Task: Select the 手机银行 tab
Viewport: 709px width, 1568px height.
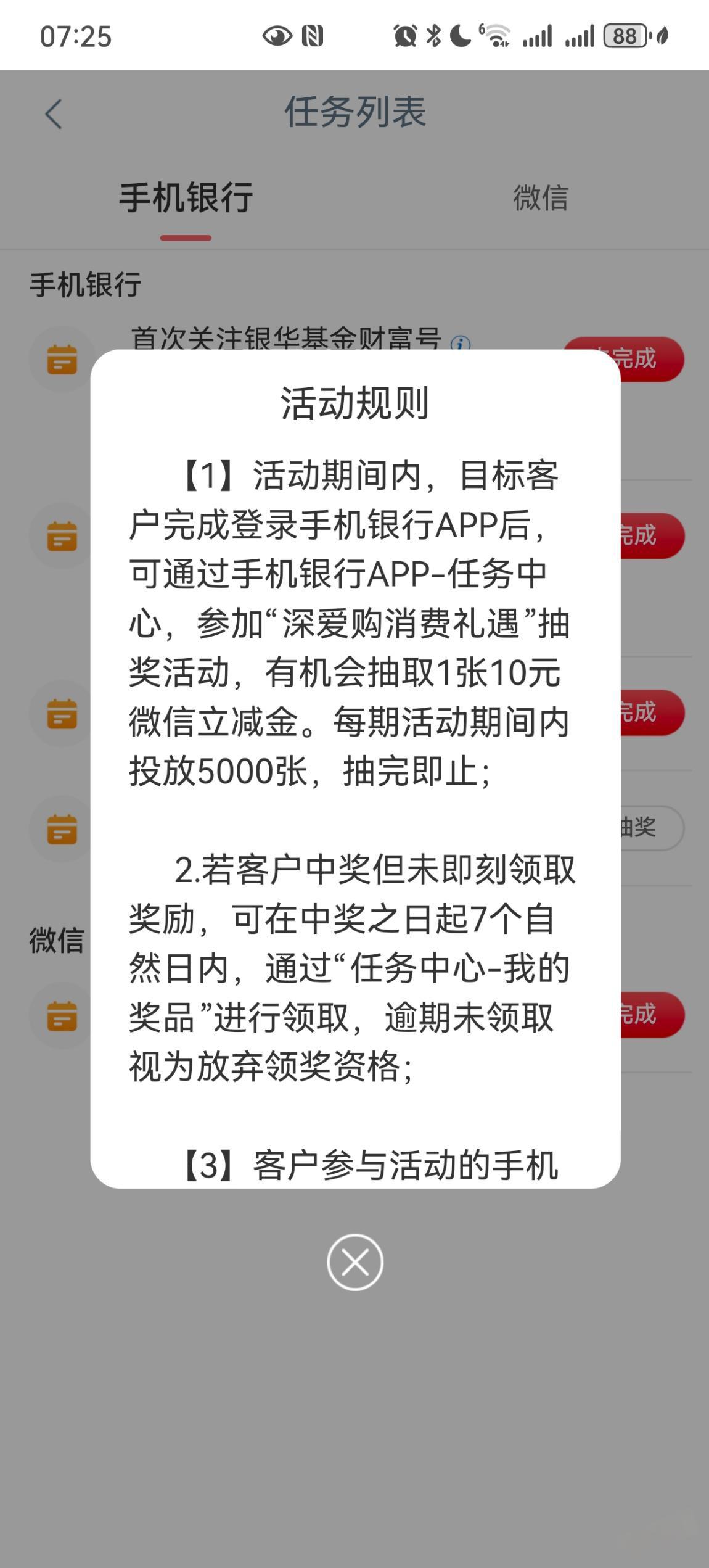Action: pyautogui.click(x=186, y=198)
